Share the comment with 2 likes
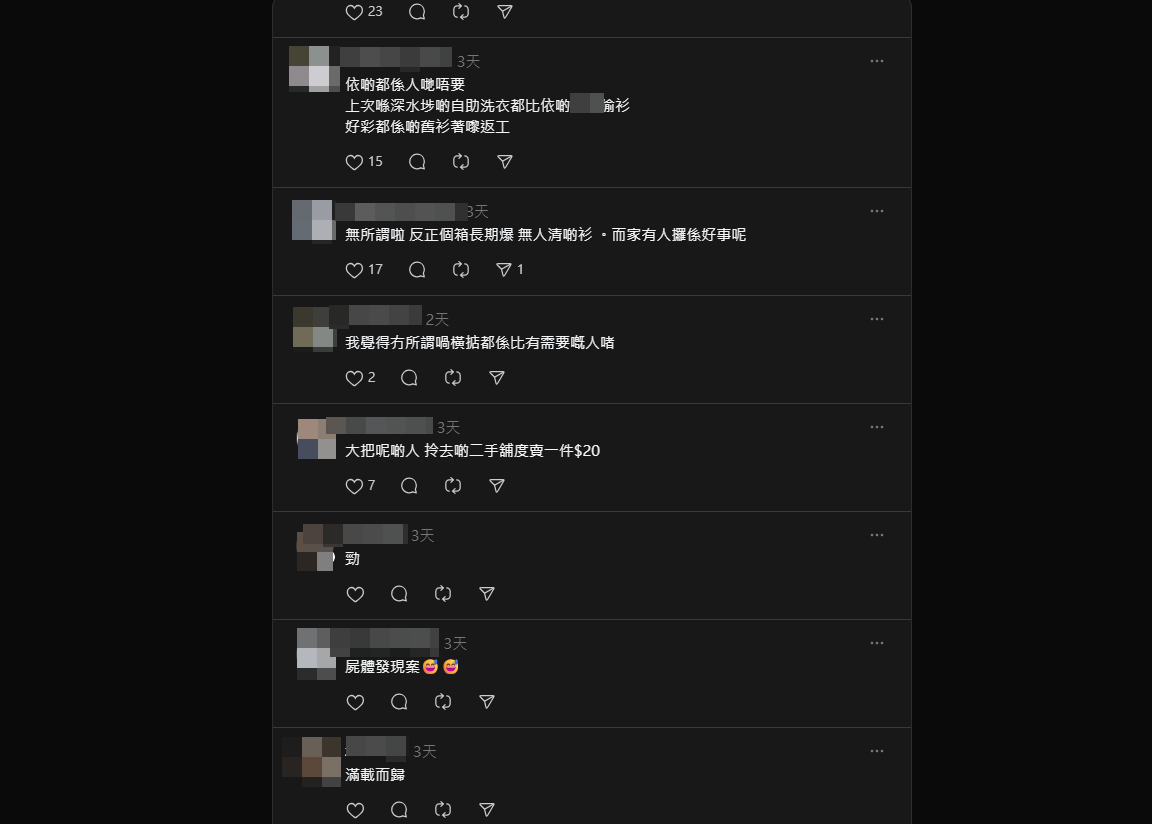This screenshot has height=824, width=1152. click(497, 378)
